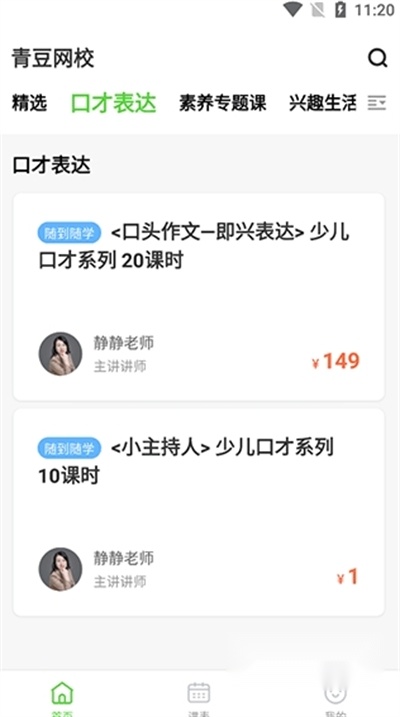Go to the home tab
400x717 pixels.
click(x=62, y=698)
